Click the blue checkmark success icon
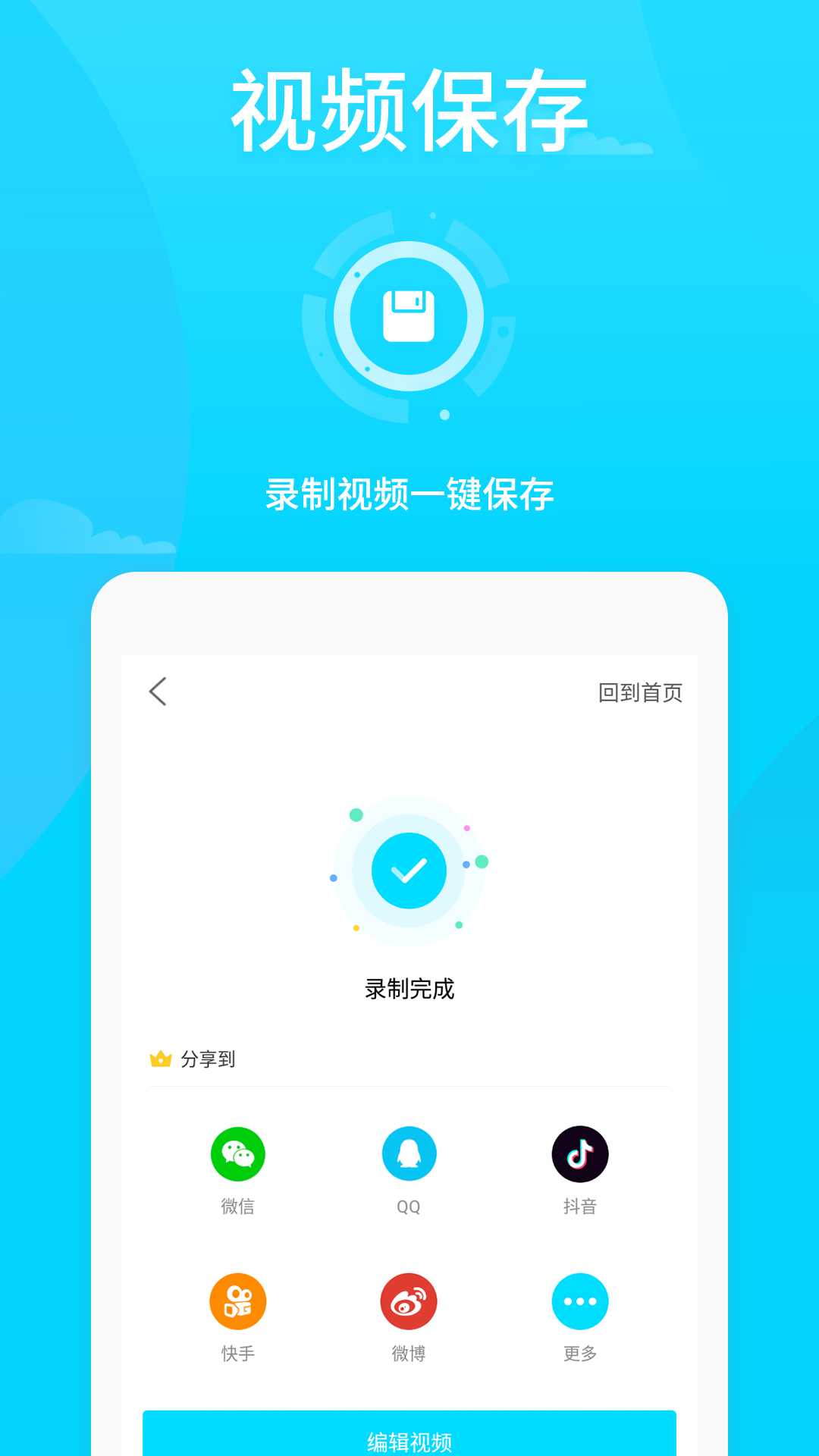Viewport: 819px width, 1456px height. tap(409, 870)
